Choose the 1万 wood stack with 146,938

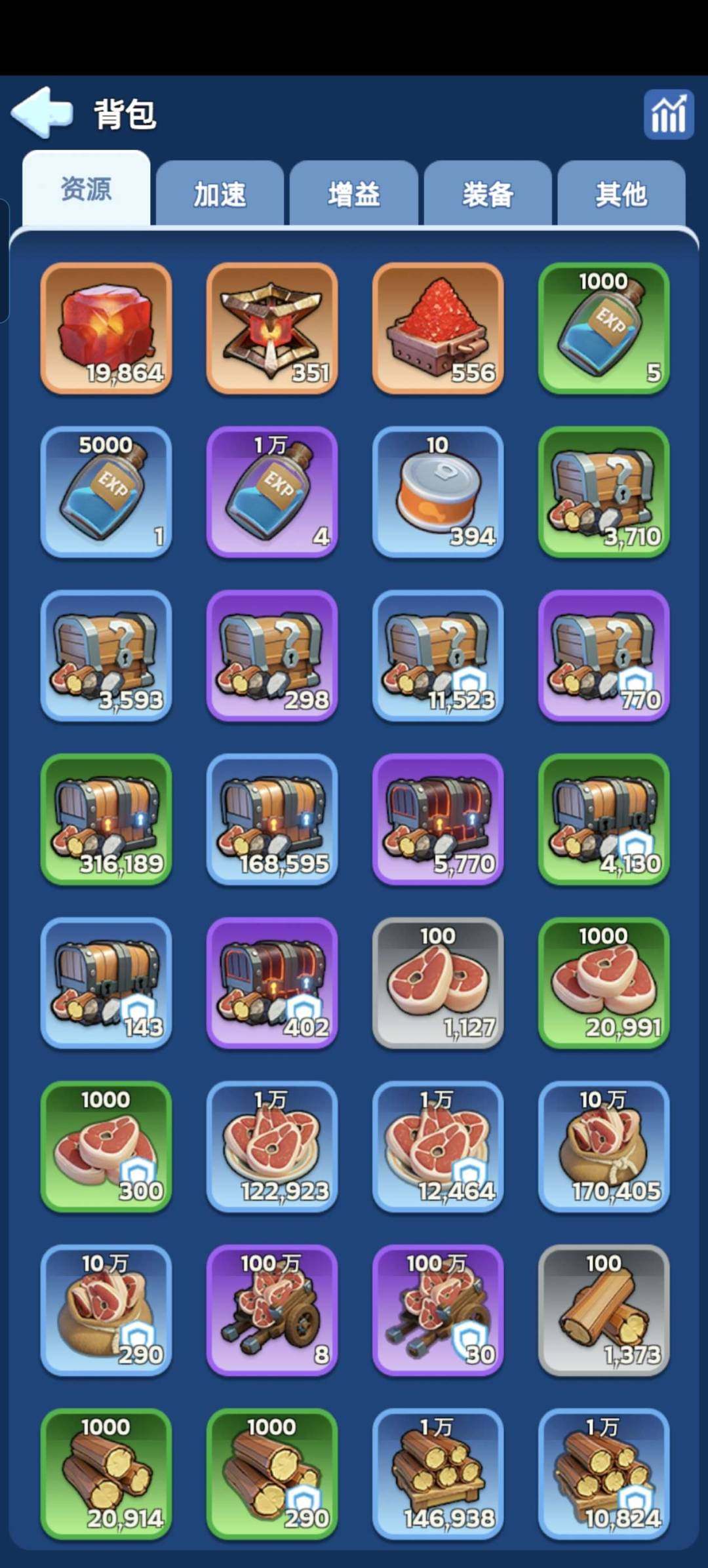coord(438,1474)
